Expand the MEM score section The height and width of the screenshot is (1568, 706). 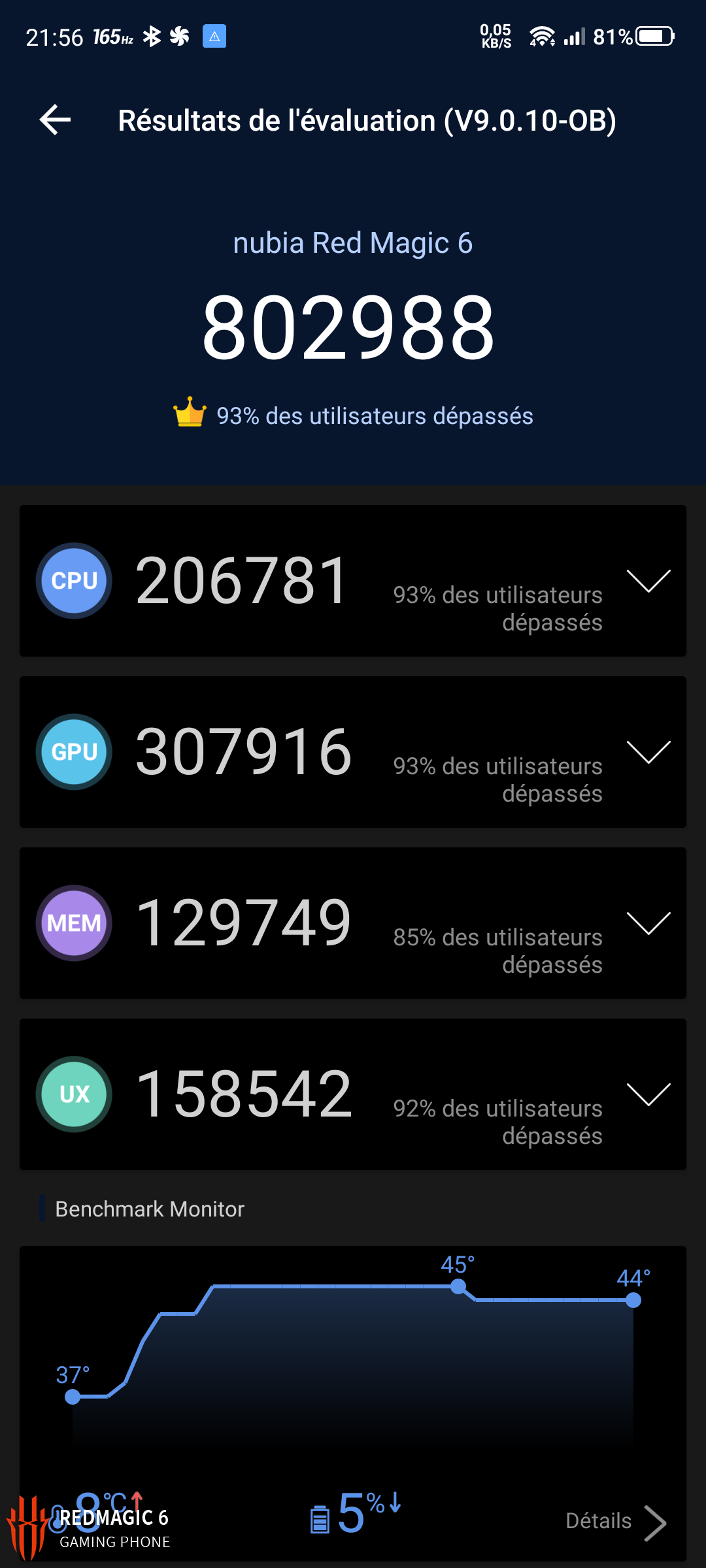pos(648,923)
